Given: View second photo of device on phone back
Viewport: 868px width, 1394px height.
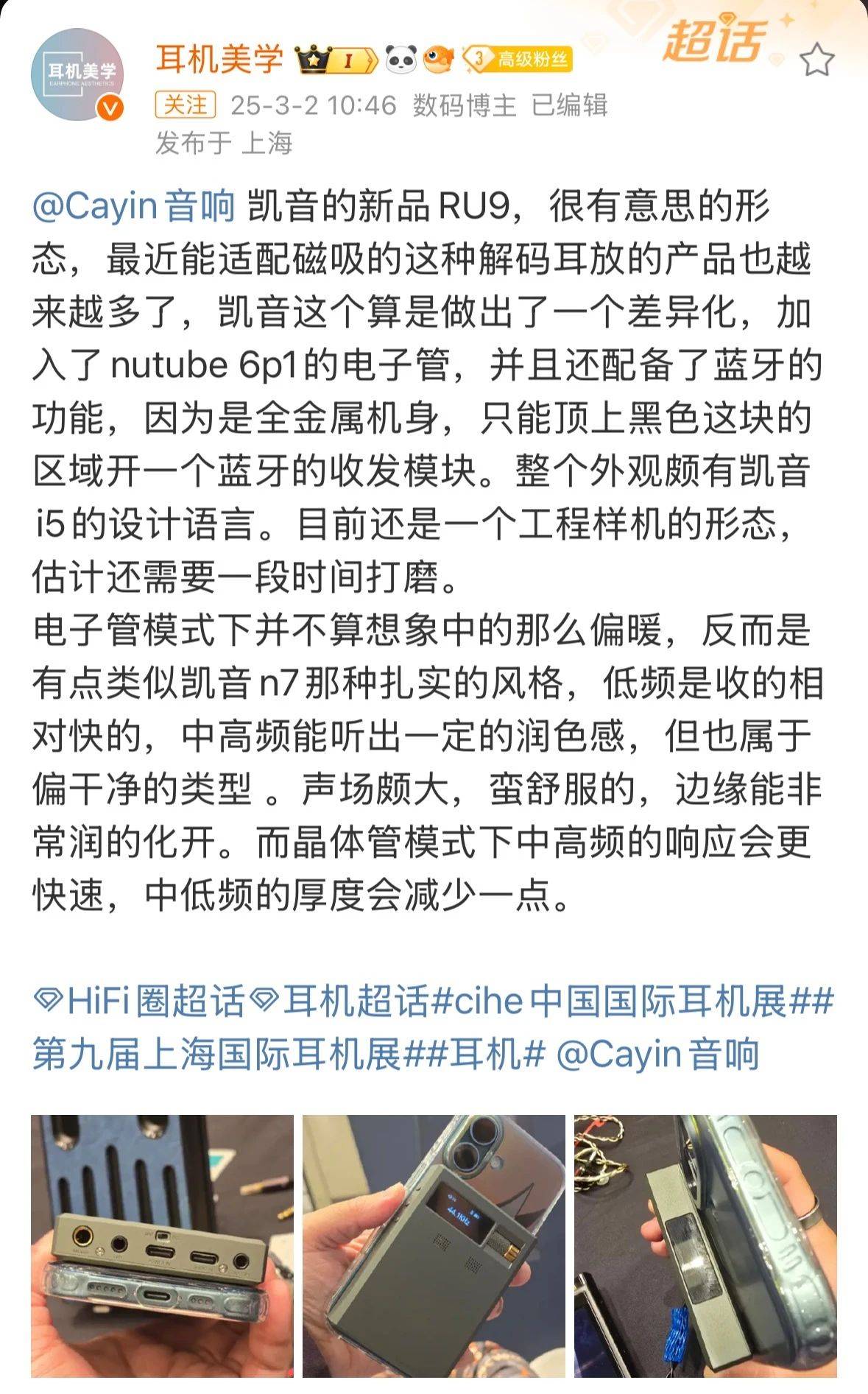Looking at the screenshot, I should (434, 1246).
